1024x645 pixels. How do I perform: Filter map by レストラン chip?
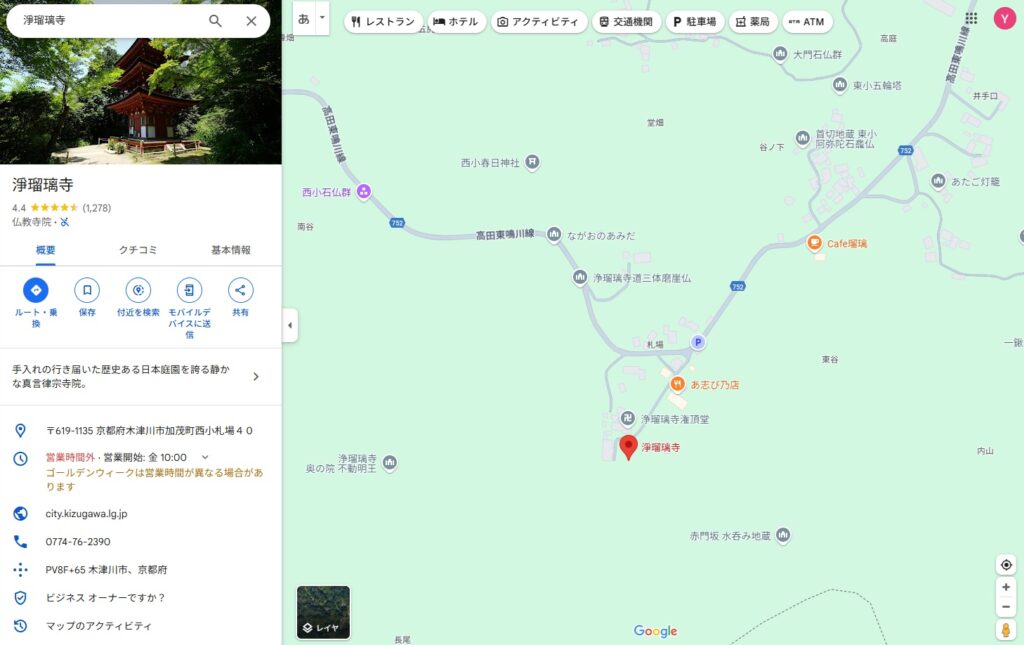click(383, 22)
